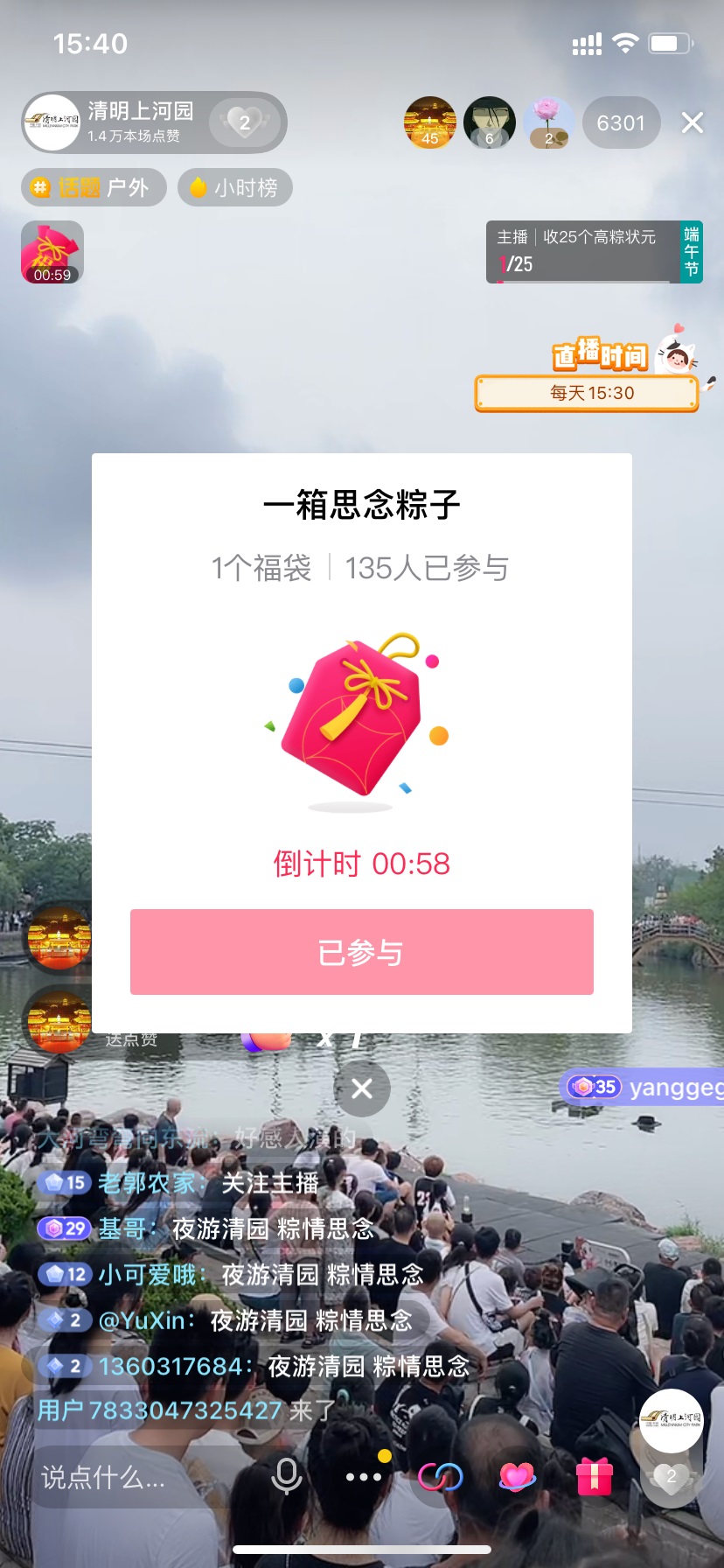The height and width of the screenshot is (1568, 724).
Task: Dismiss the lucky bag popup
Action: coord(361,1088)
